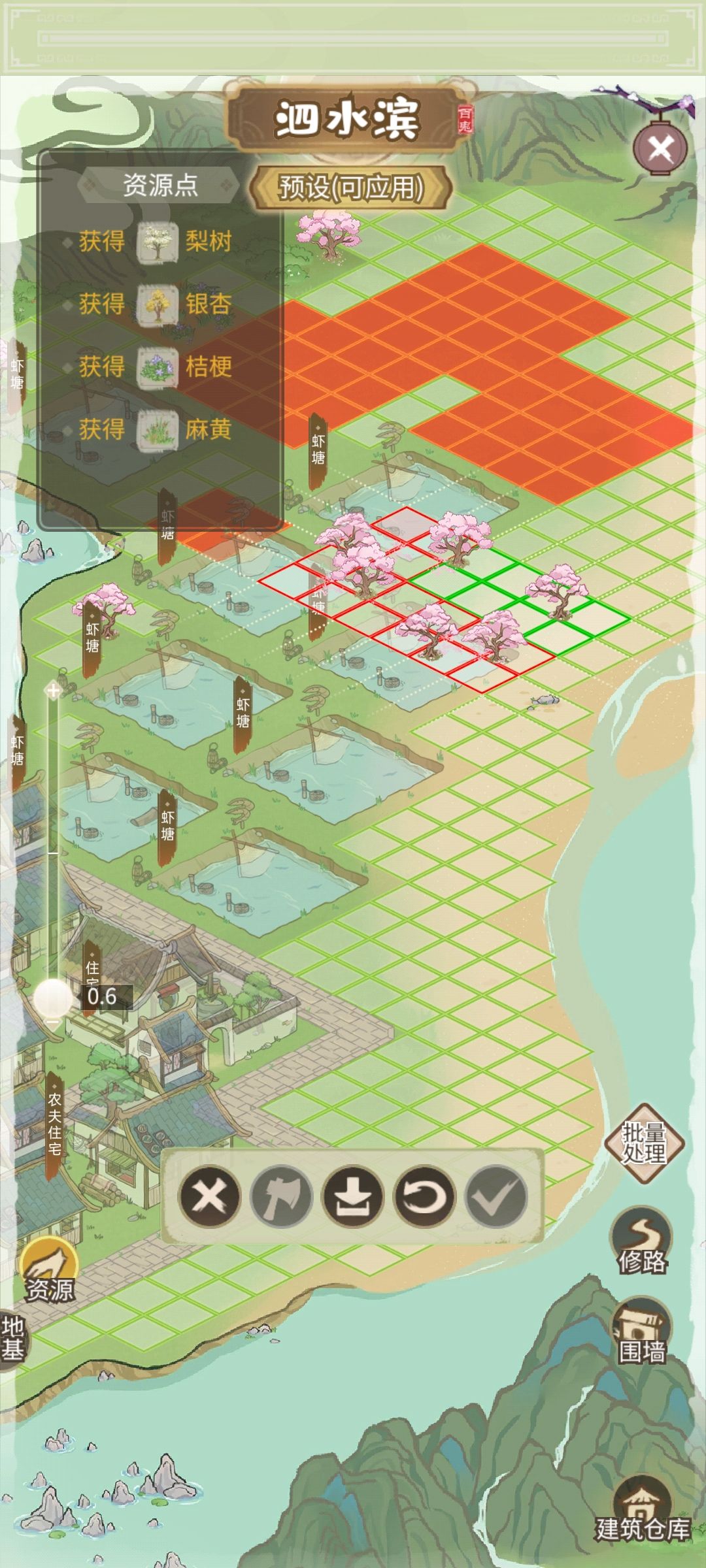Tap the zoom slider plus button
The height and width of the screenshot is (1568, 706).
[x=53, y=690]
